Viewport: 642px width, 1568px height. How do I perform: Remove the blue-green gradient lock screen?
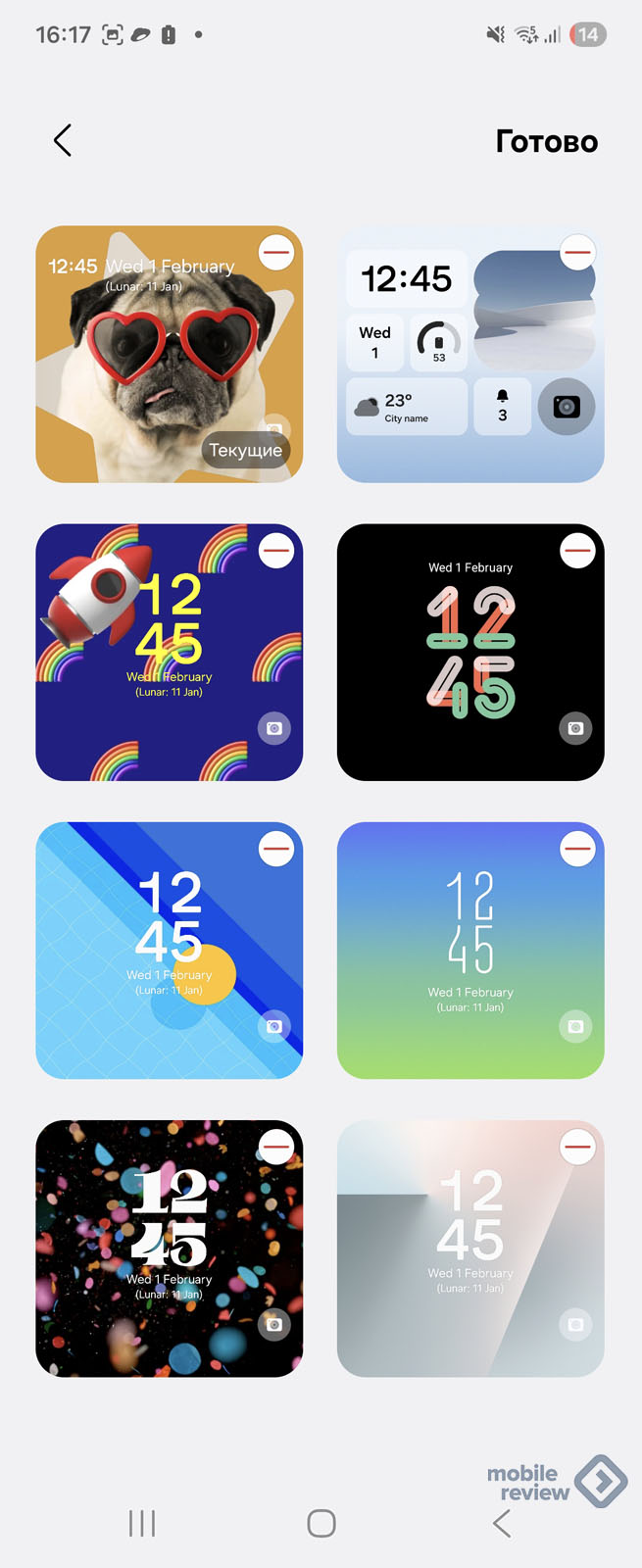pyautogui.click(x=577, y=849)
